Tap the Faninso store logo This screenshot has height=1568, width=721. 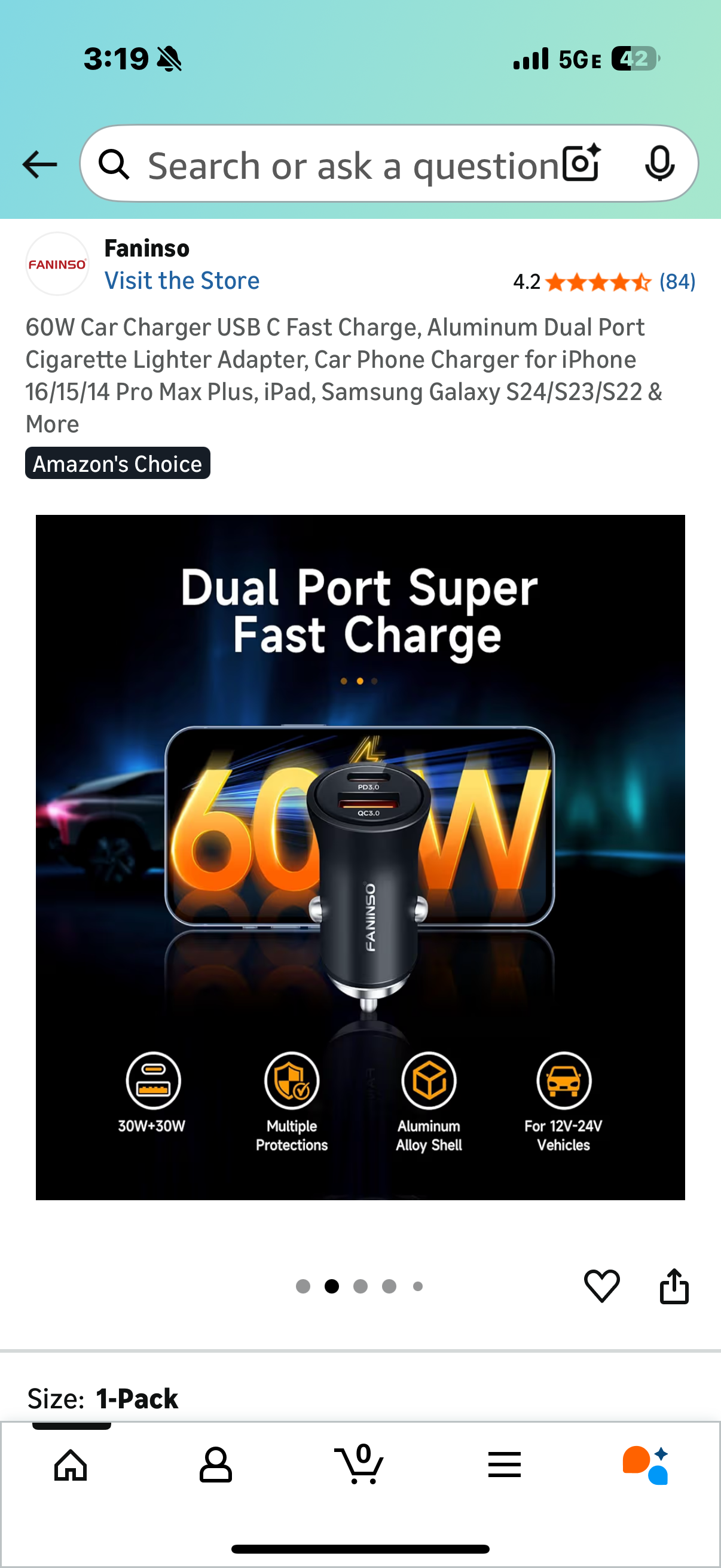click(x=57, y=264)
